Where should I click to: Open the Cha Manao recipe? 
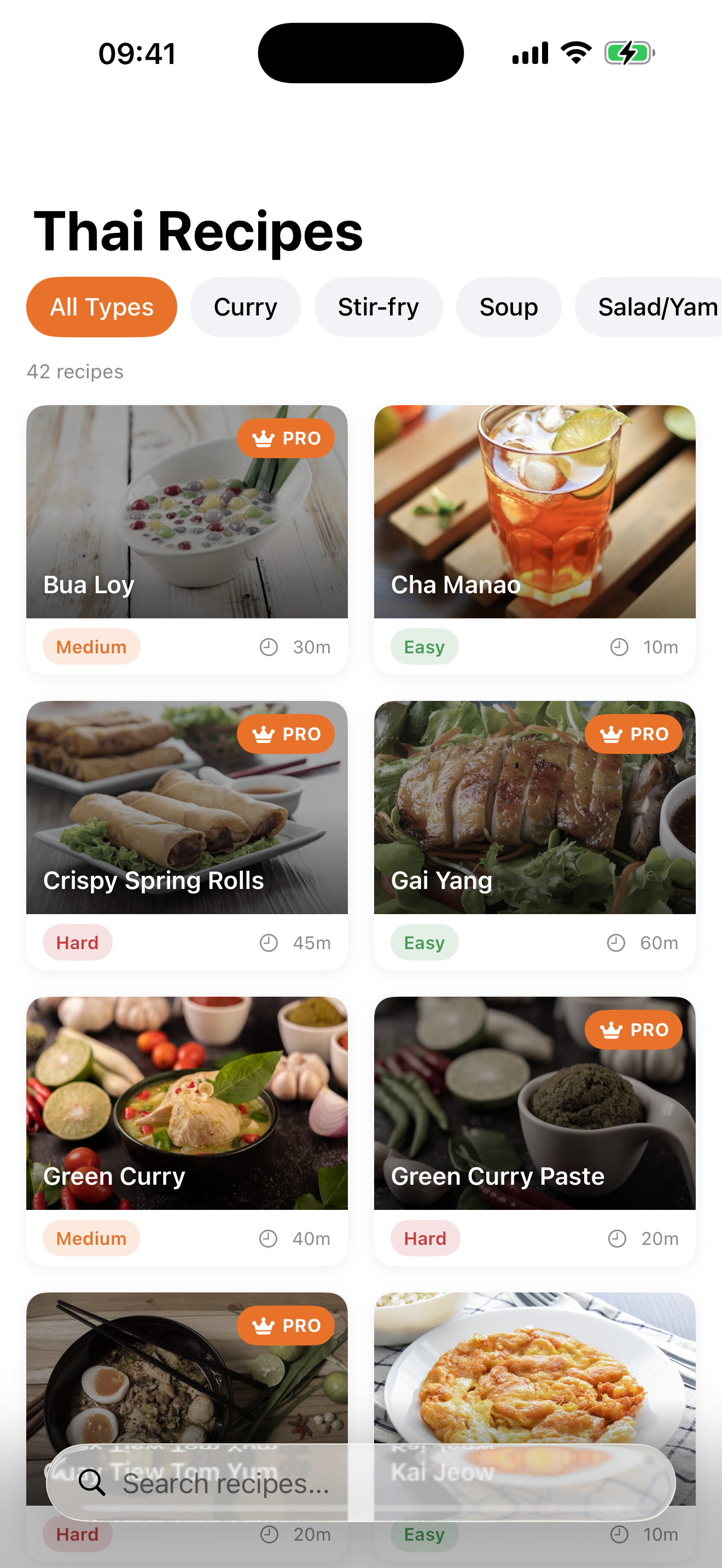point(534,511)
